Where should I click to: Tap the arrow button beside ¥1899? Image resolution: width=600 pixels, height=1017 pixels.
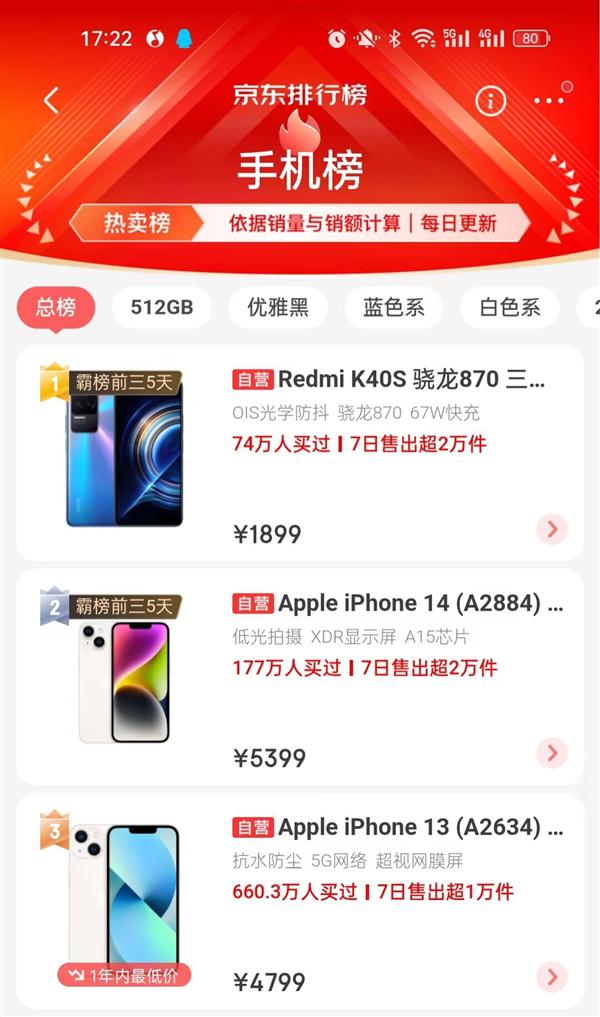click(x=551, y=529)
